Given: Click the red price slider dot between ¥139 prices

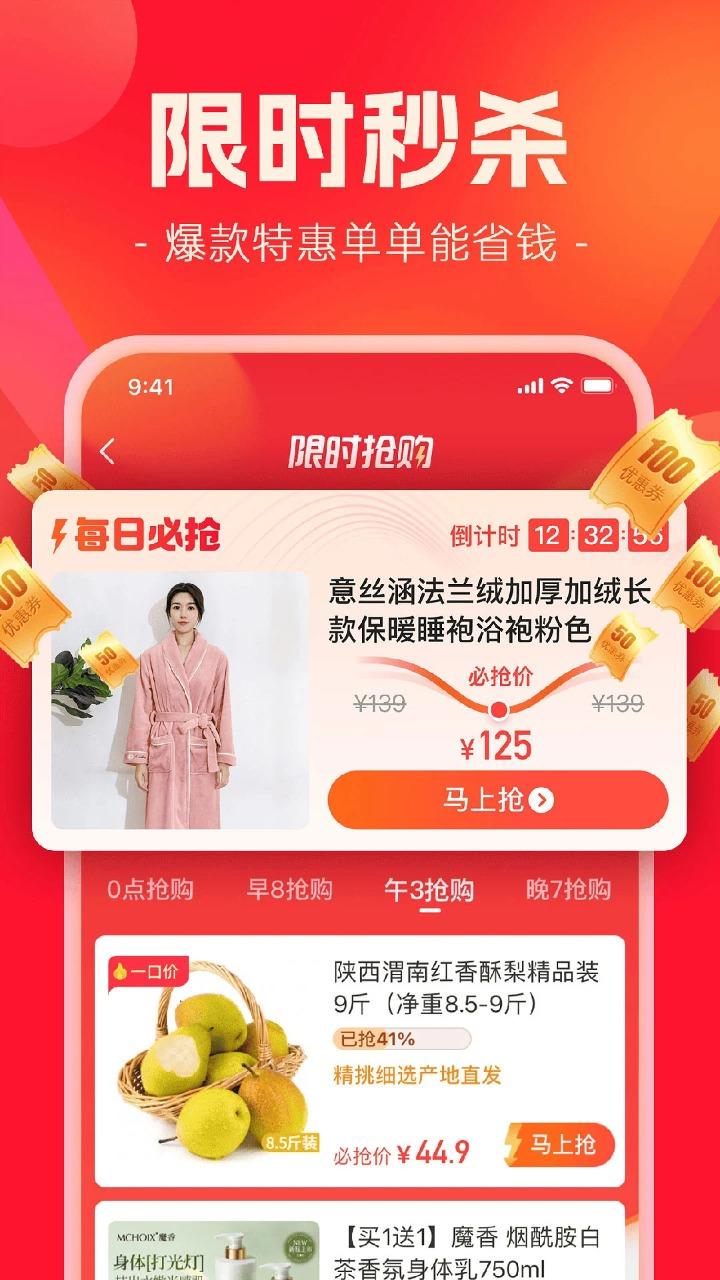Looking at the screenshot, I should click(496, 710).
